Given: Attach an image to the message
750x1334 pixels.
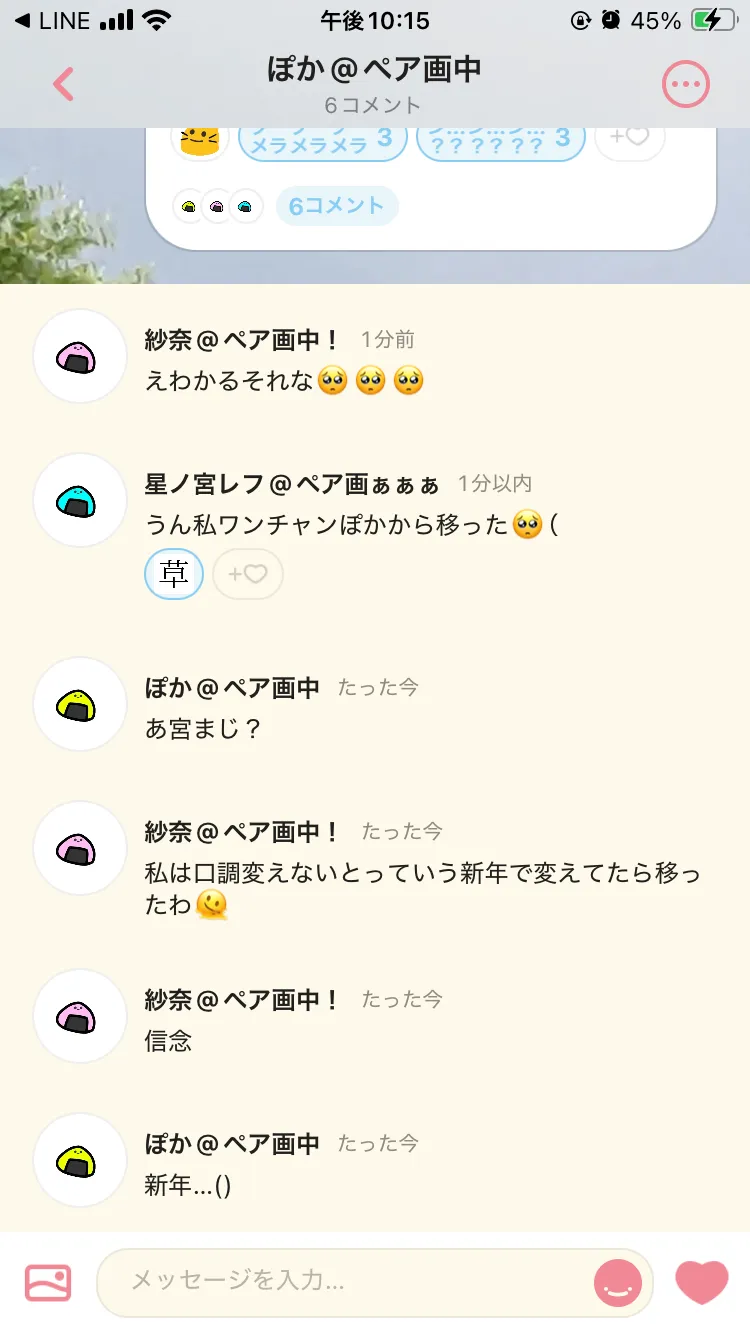Looking at the screenshot, I should (48, 1283).
